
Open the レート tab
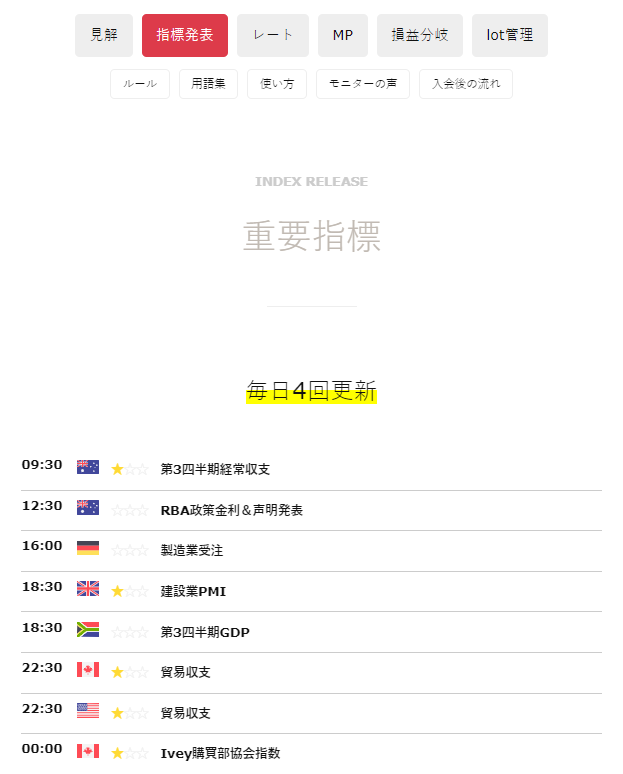[x=273, y=35]
